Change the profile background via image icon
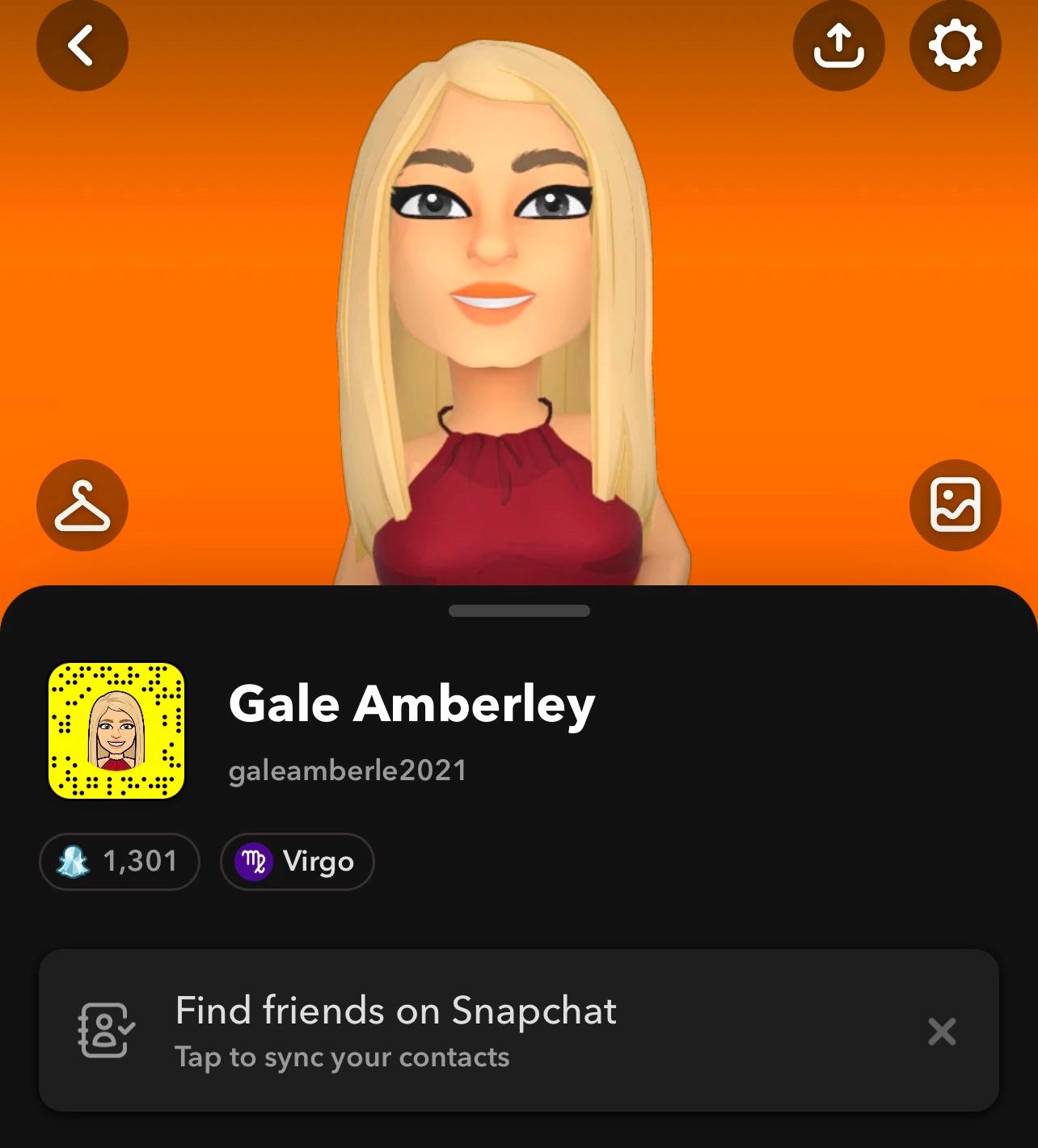 [x=955, y=505]
